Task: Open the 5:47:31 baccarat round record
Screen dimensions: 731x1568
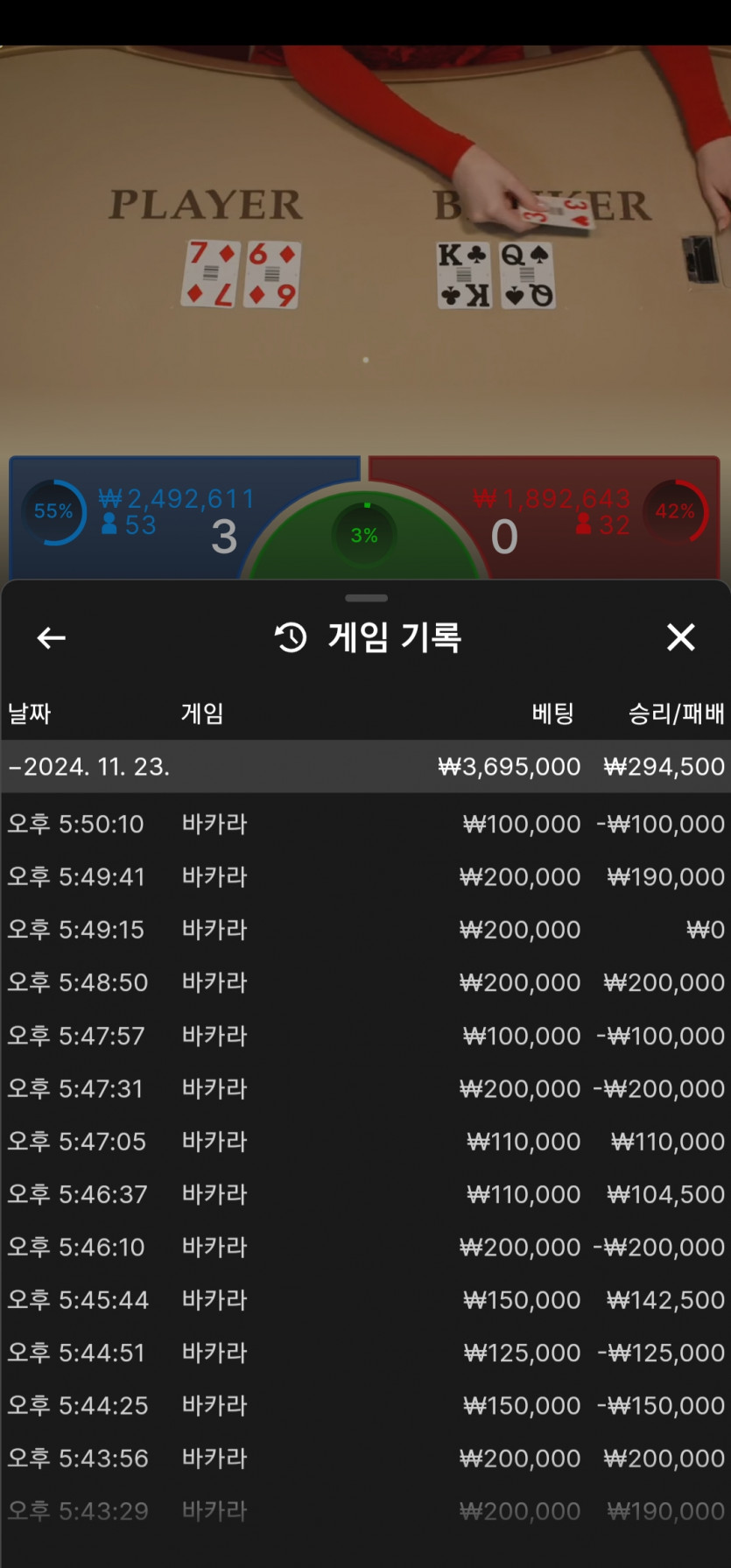Action: [x=366, y=1088]
